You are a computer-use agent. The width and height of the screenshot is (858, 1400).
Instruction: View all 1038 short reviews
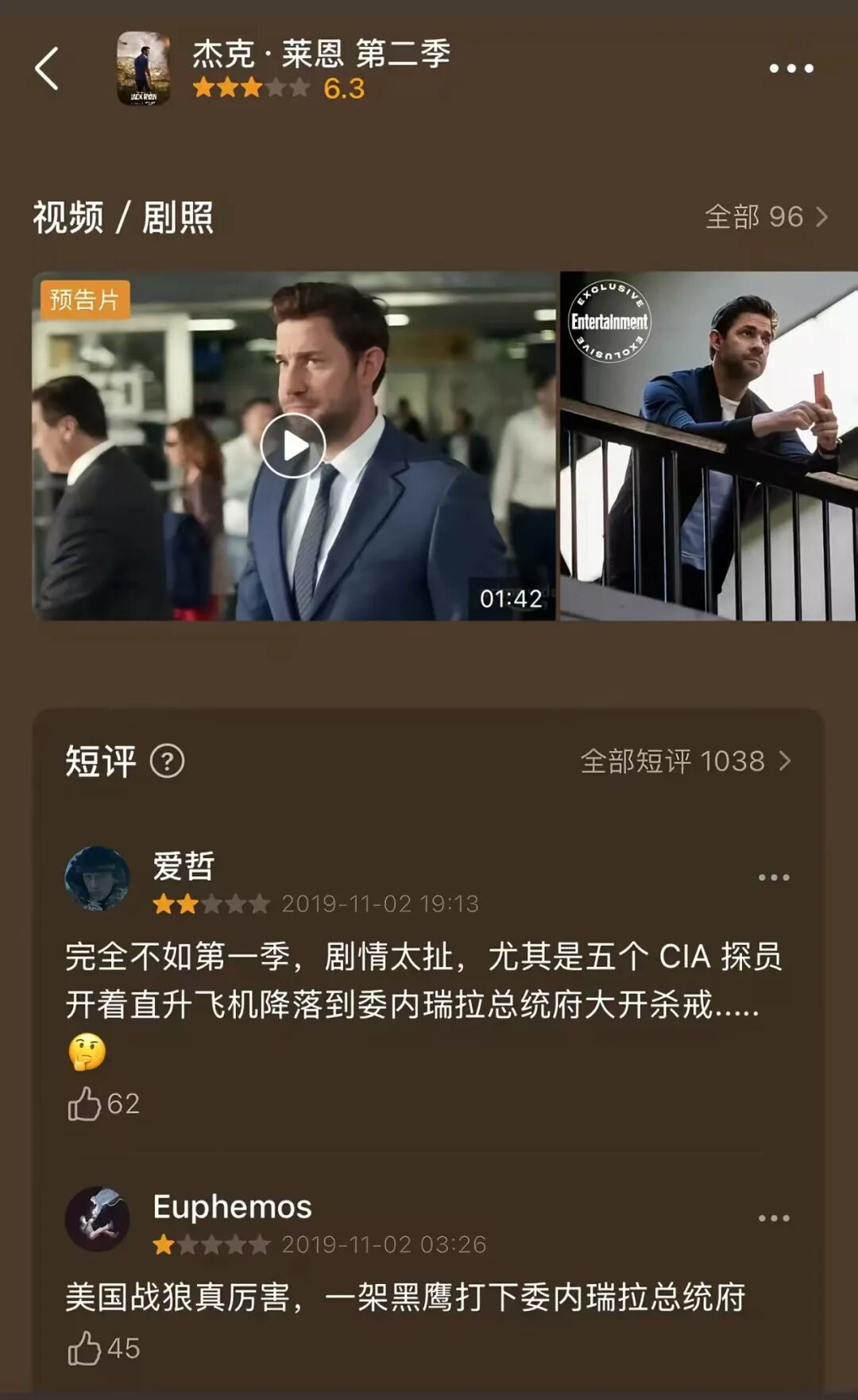click(x=685, y=761)
